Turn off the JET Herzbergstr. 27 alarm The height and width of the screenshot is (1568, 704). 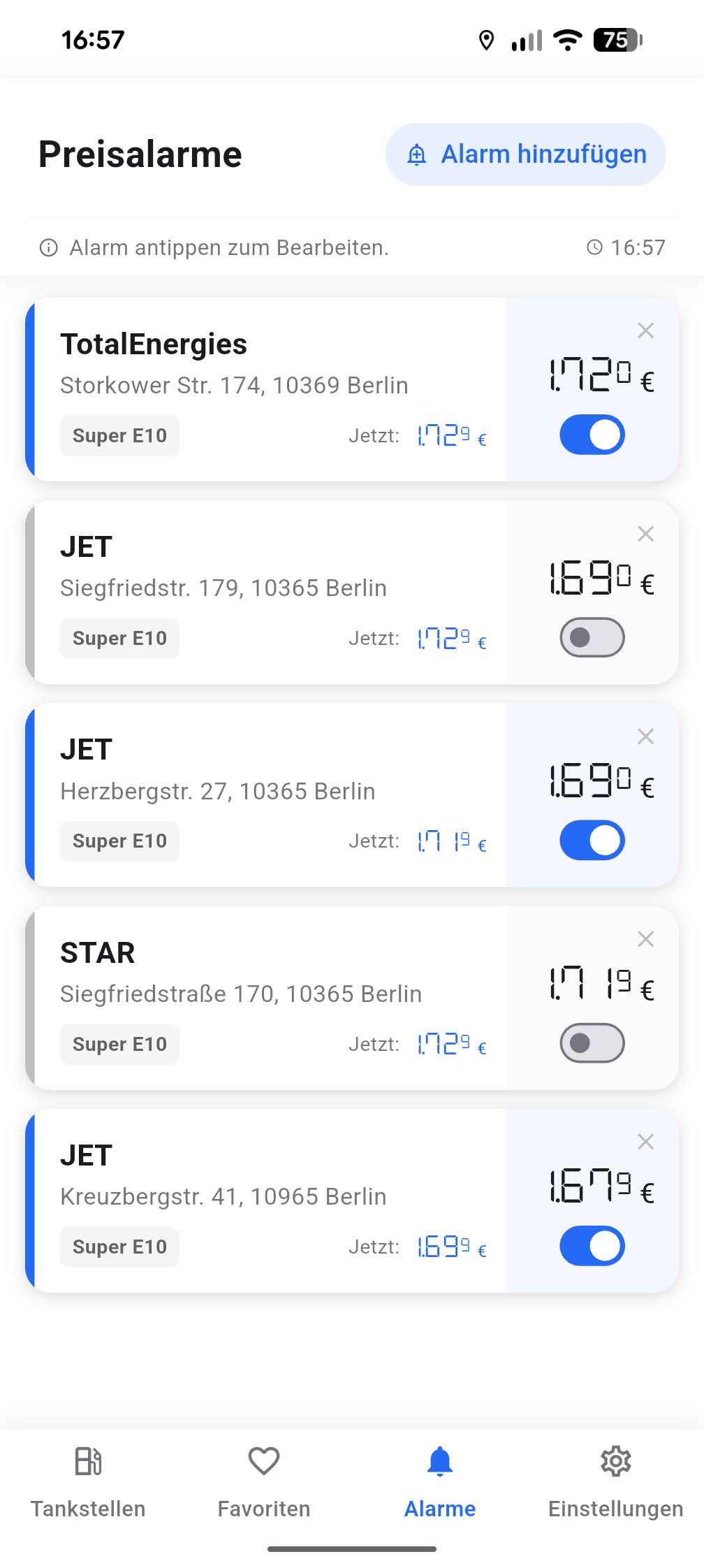[592, 840]
